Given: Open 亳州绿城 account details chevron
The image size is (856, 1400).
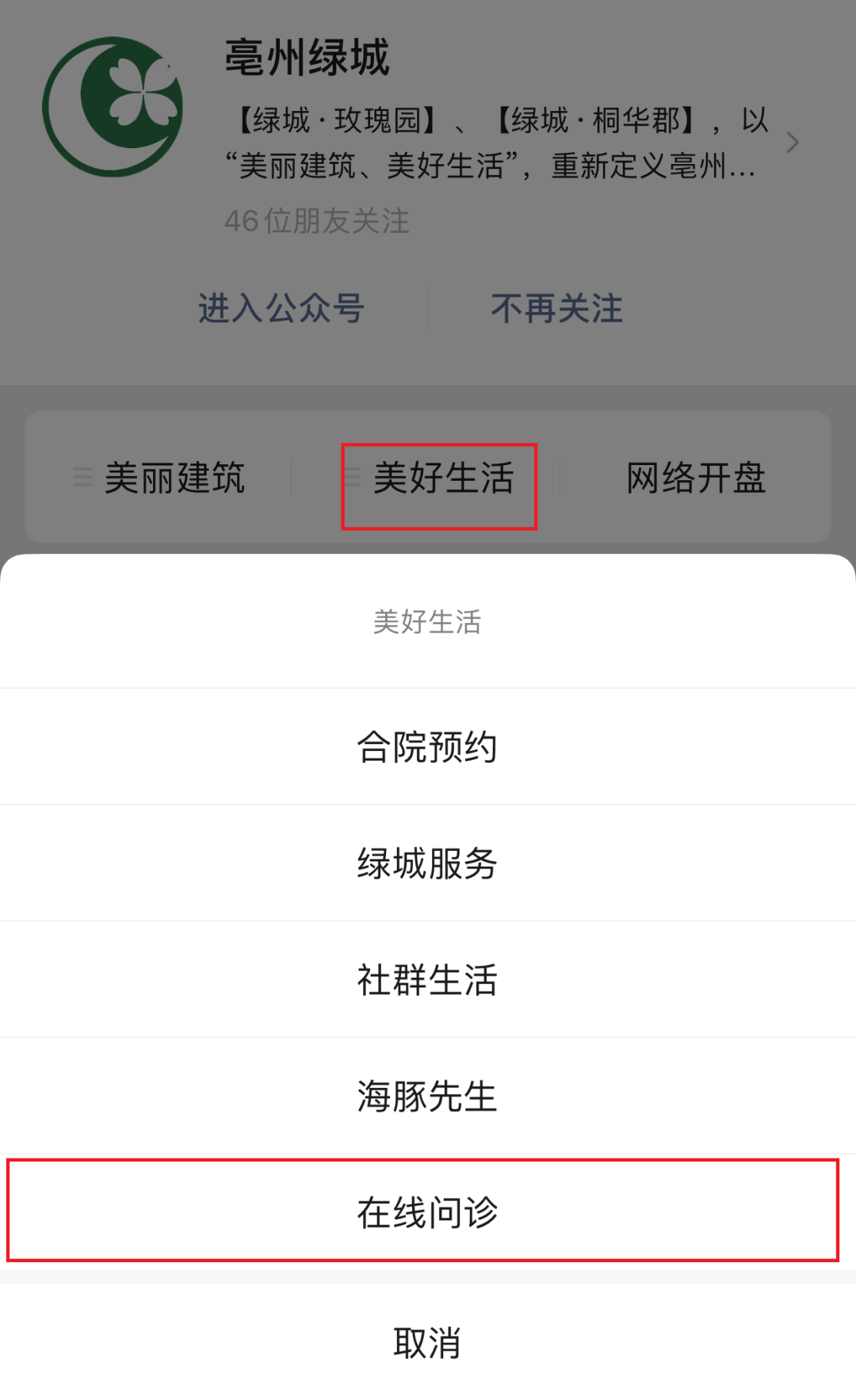Looking at the screenshot, I should pyautogui.click(x=792, y=143).
